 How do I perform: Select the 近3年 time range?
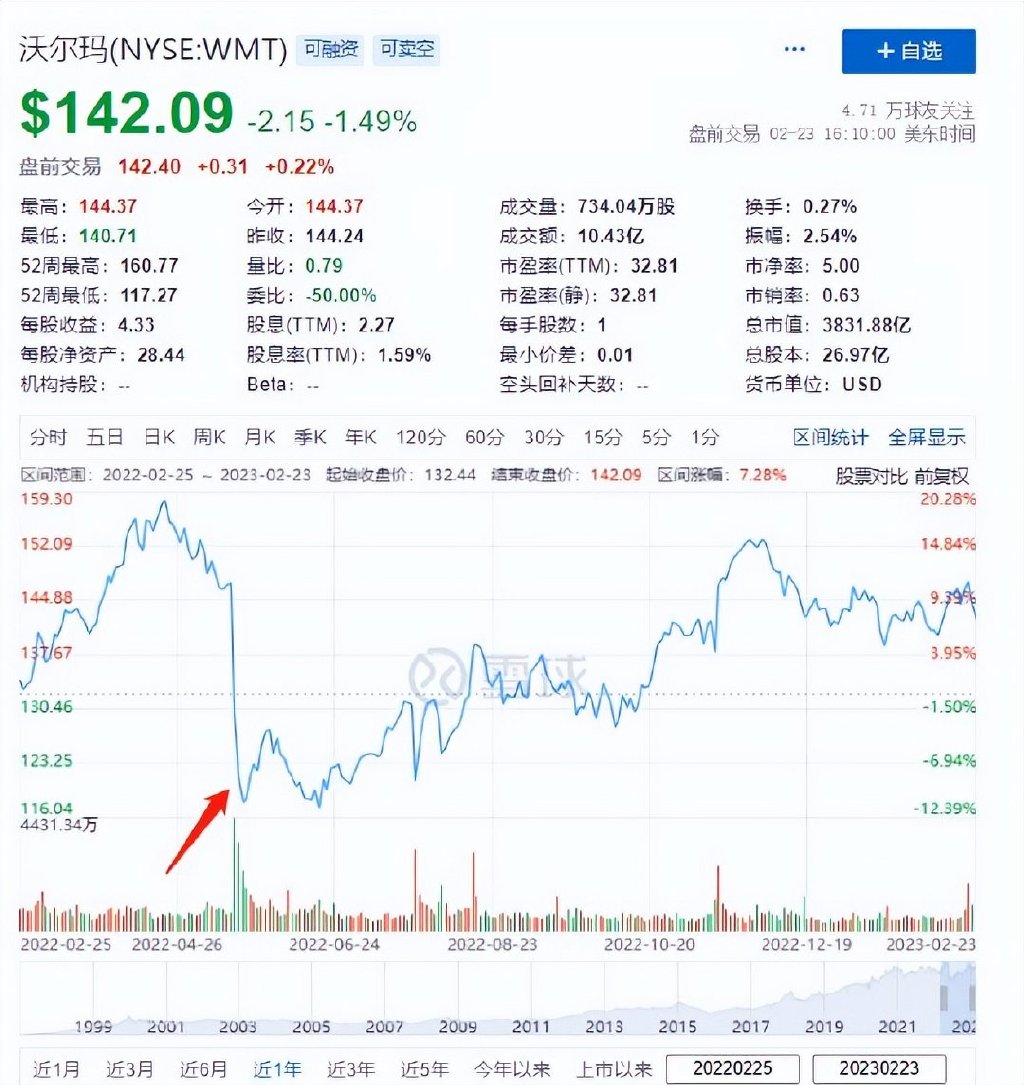pos(350,1069)
